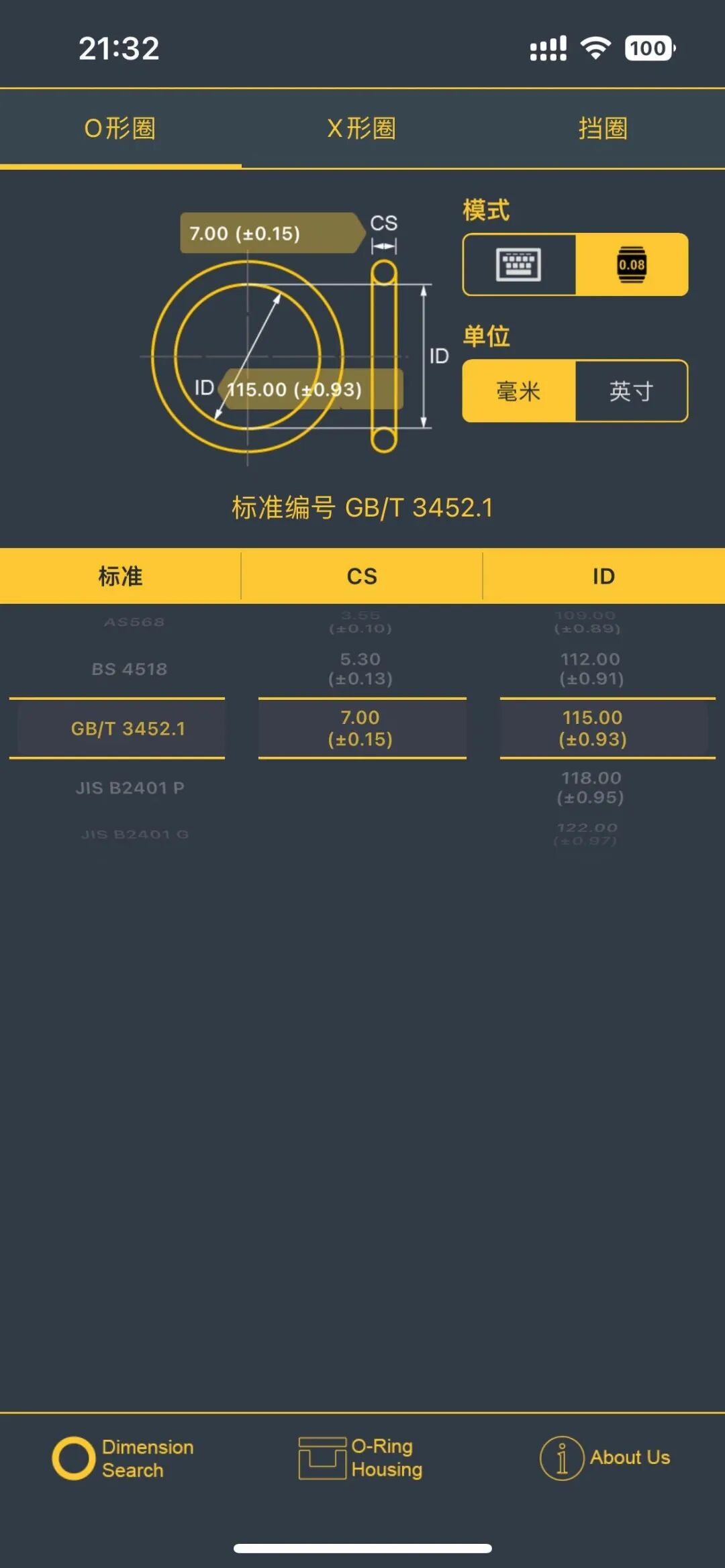Switch mode to keyboard input
The width and height of the screenshot is (725, 1568).
point(519,264)
